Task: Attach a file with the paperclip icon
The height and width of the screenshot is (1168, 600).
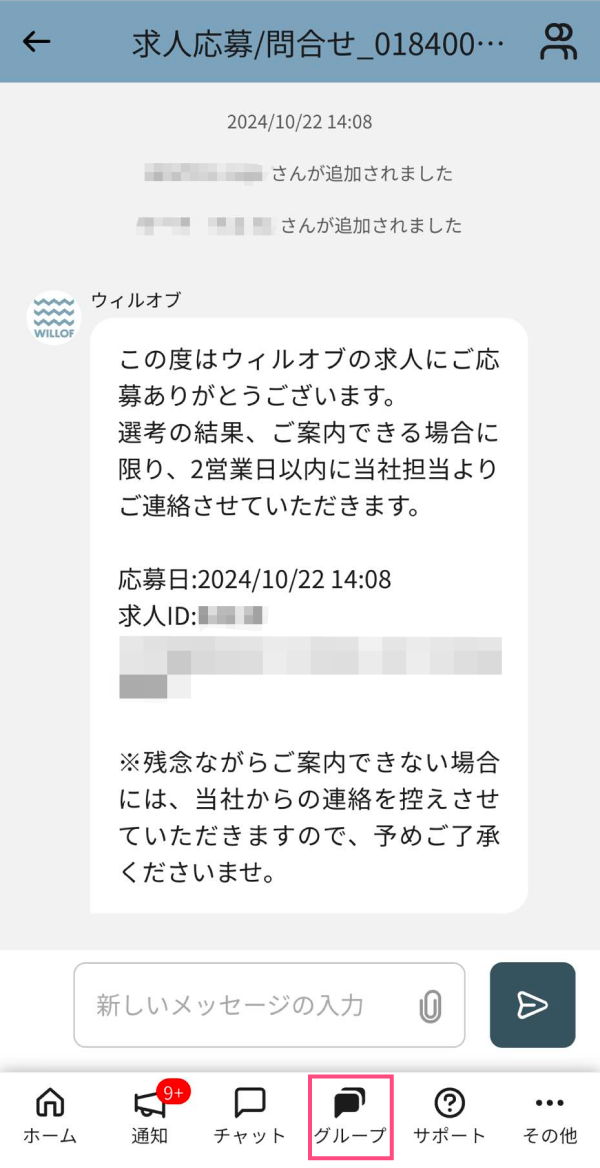Action: [430, 1005]
